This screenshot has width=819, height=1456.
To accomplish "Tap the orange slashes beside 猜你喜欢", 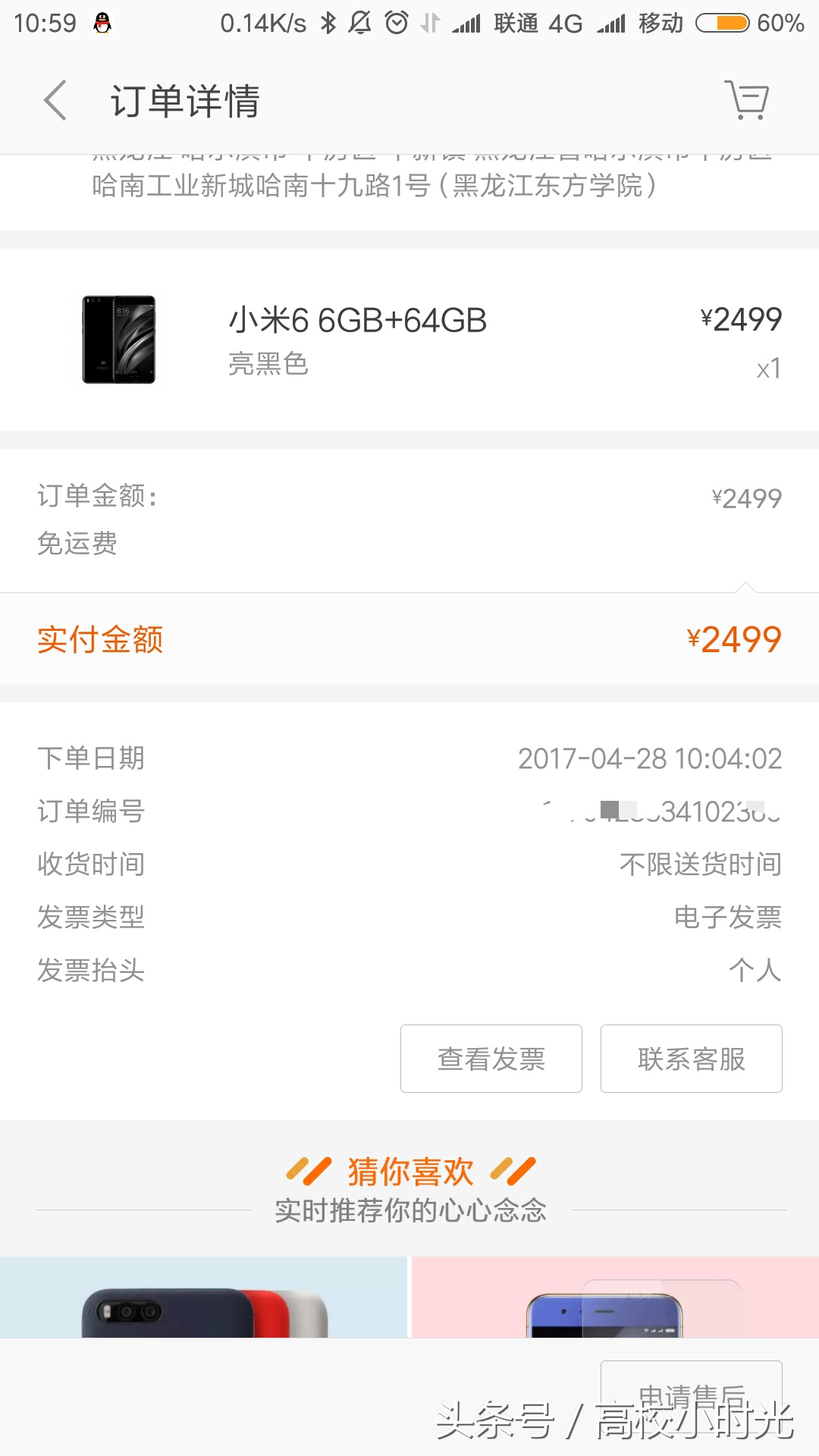I will tap(306, 1171).
